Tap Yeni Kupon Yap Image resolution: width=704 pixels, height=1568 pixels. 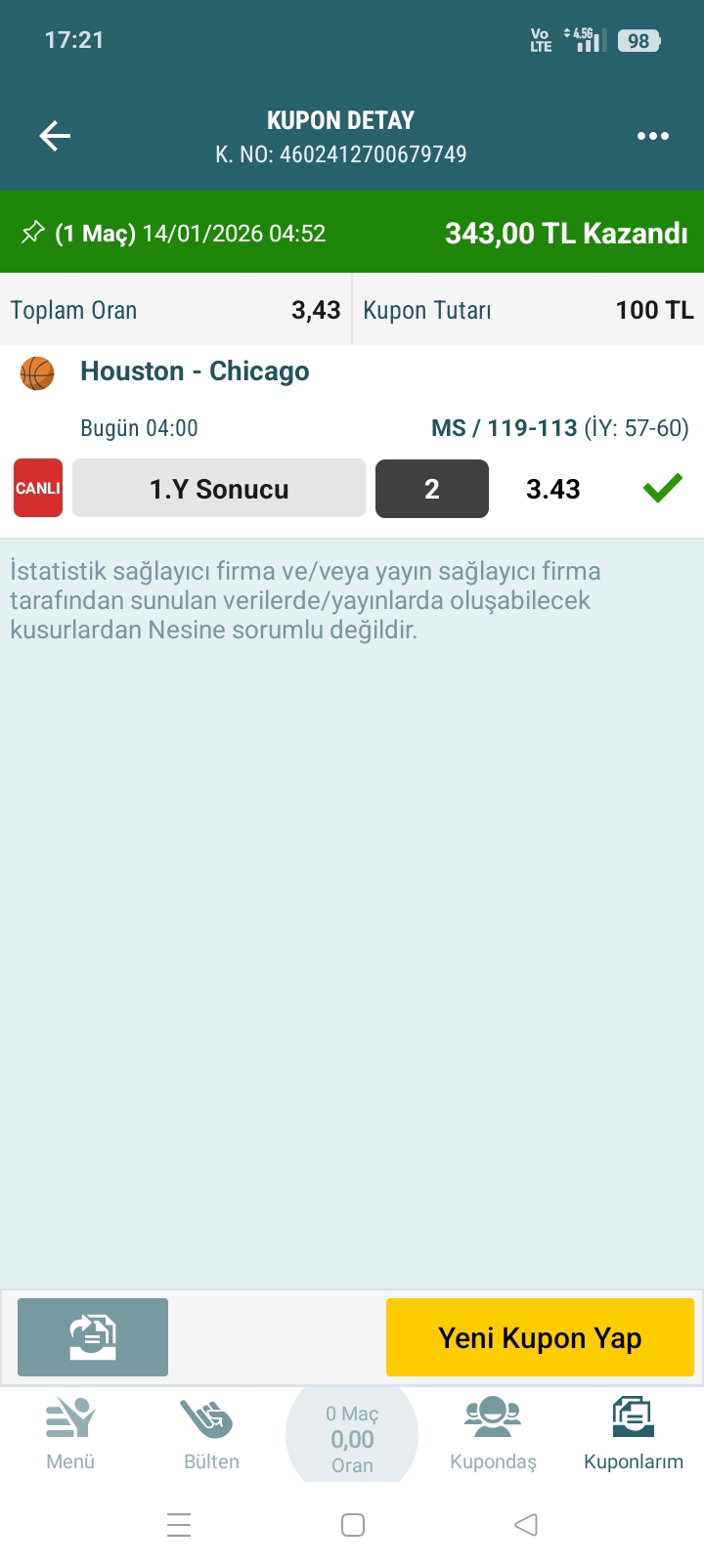pos(540,1336)
